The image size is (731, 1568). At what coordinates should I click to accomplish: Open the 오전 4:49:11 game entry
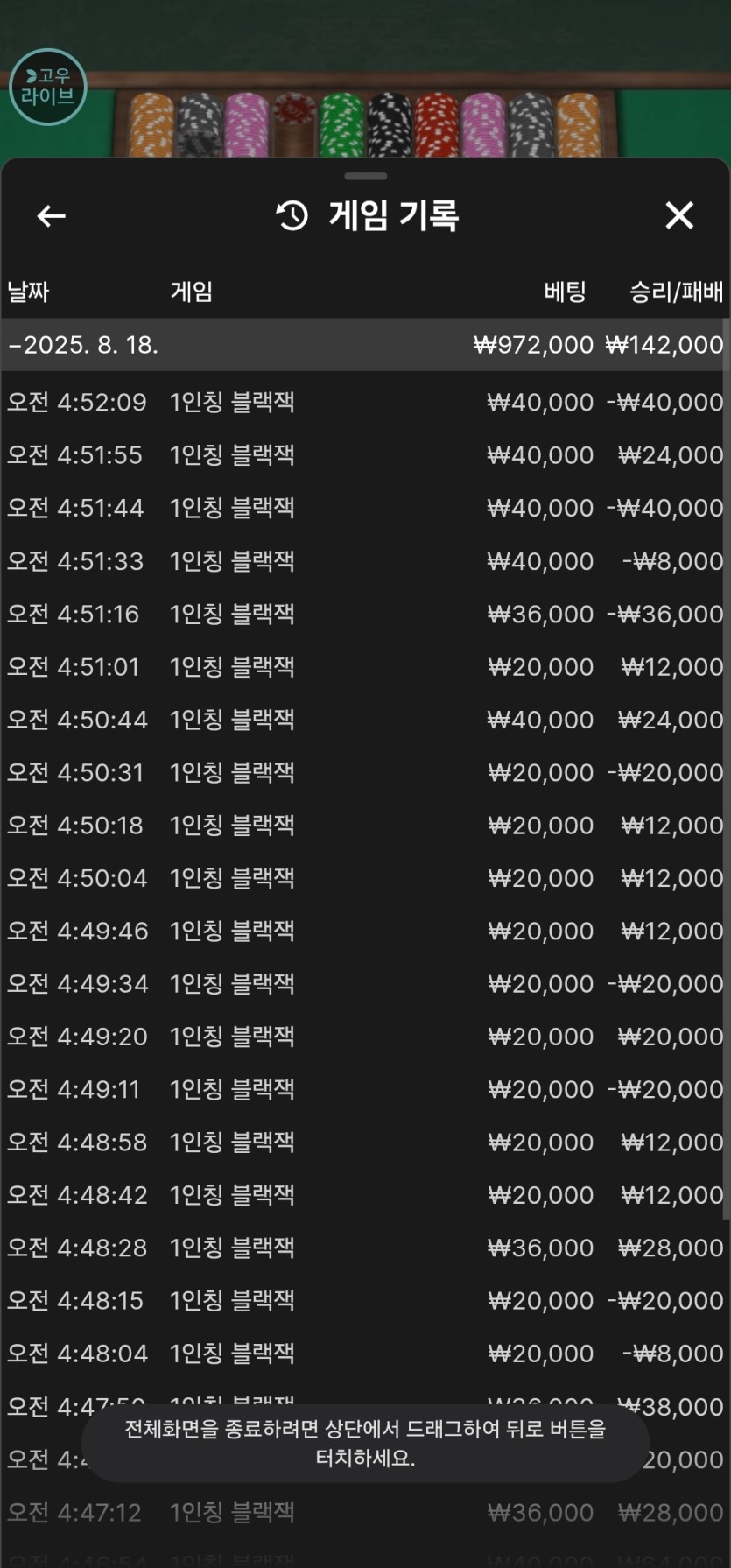coord(364,1089)
